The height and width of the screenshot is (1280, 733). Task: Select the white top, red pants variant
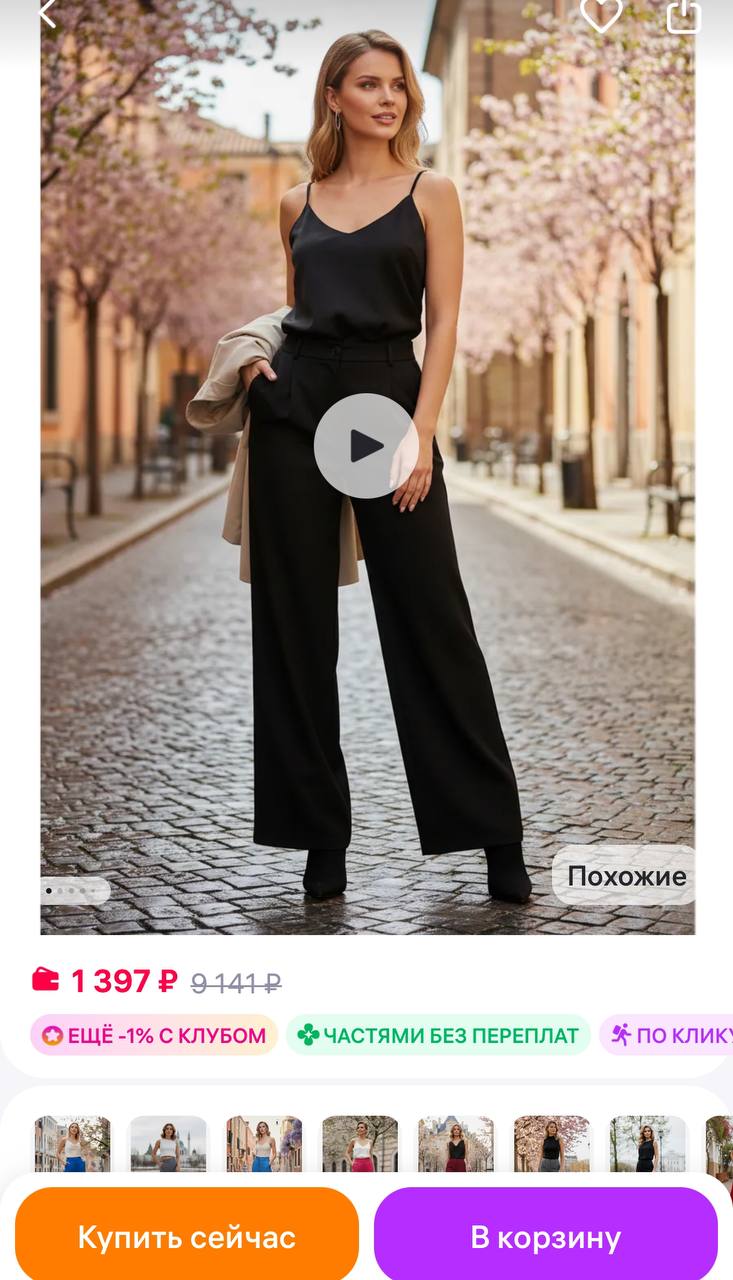(360, 1144)
